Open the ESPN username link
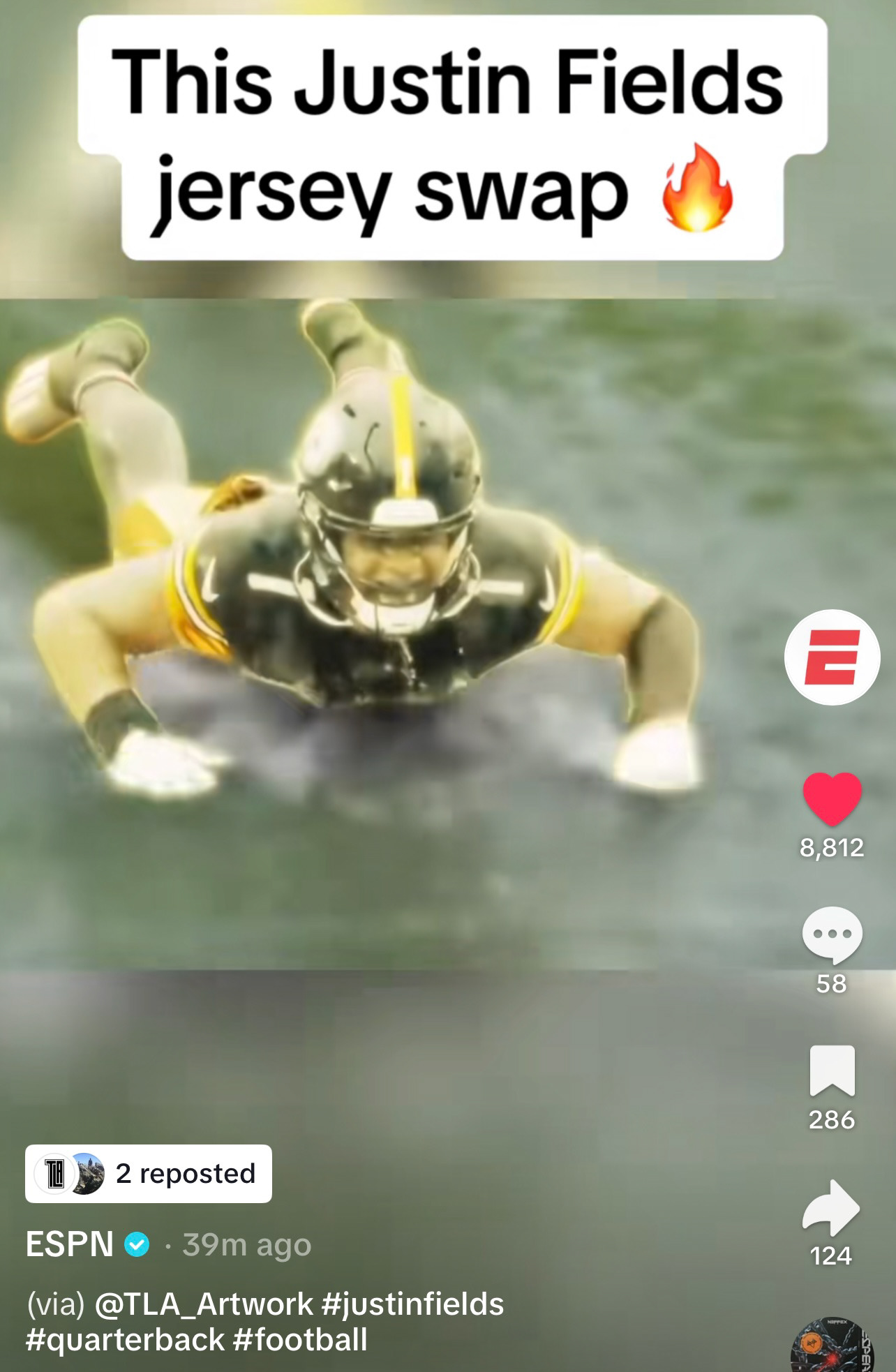 point(70,1245)
